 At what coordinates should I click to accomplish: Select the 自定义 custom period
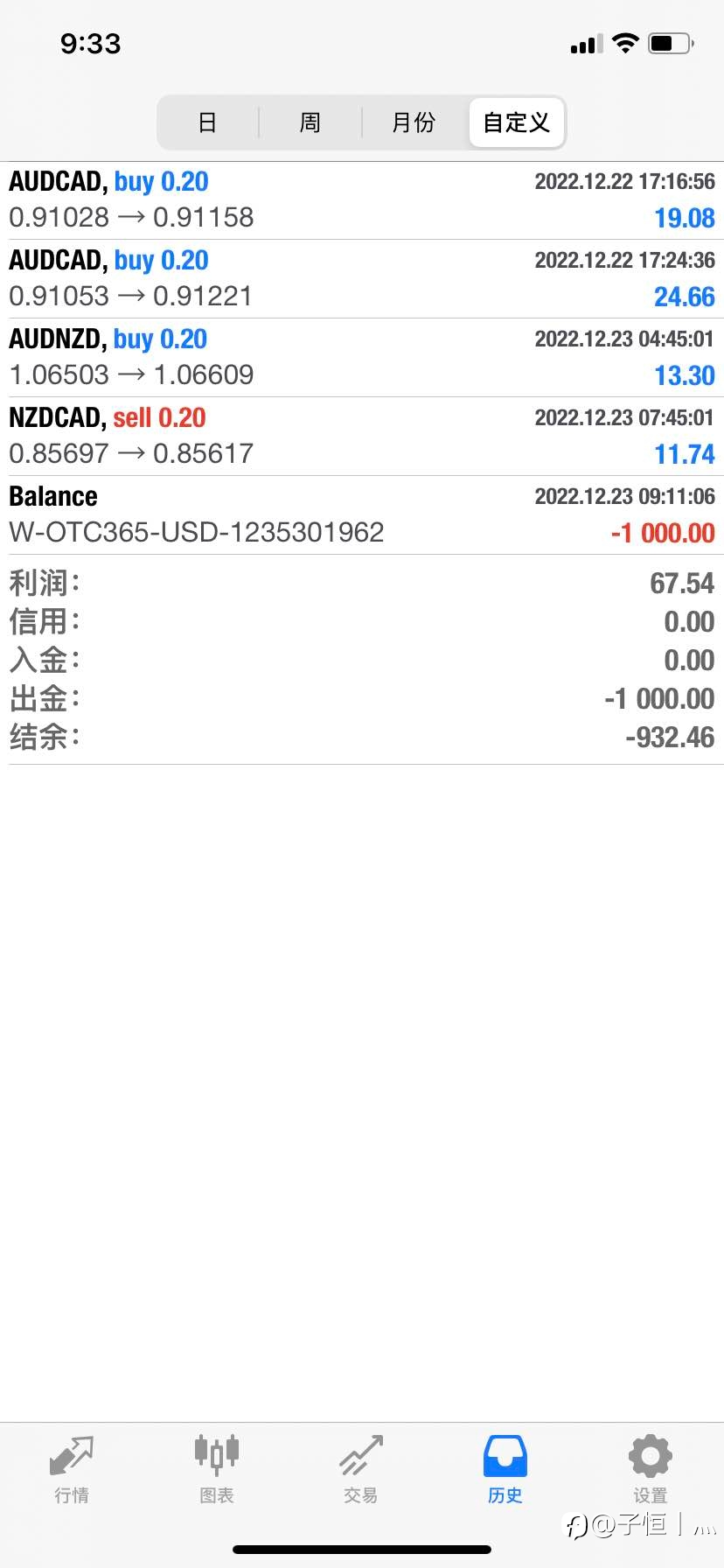517,122
